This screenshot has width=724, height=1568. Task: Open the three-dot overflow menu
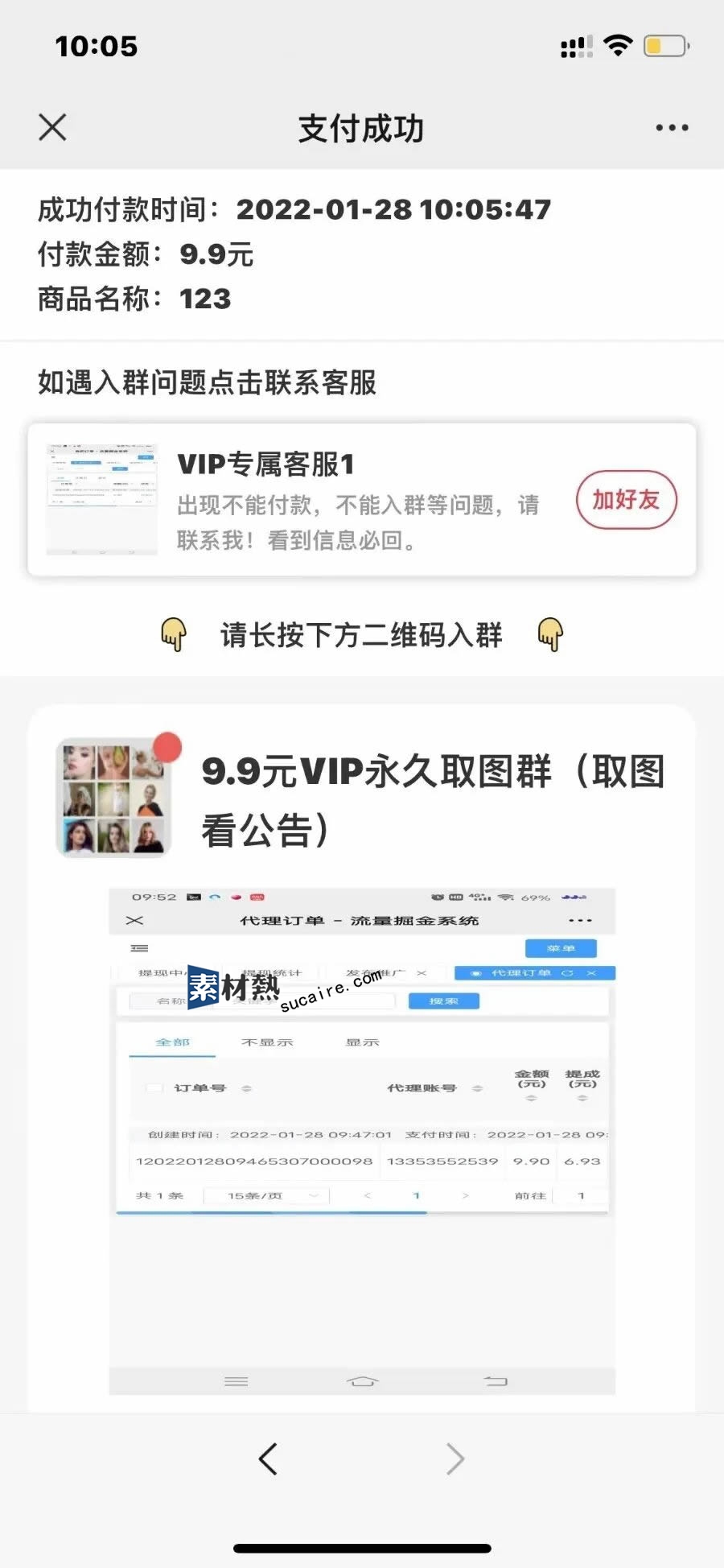tap(672, 128)
